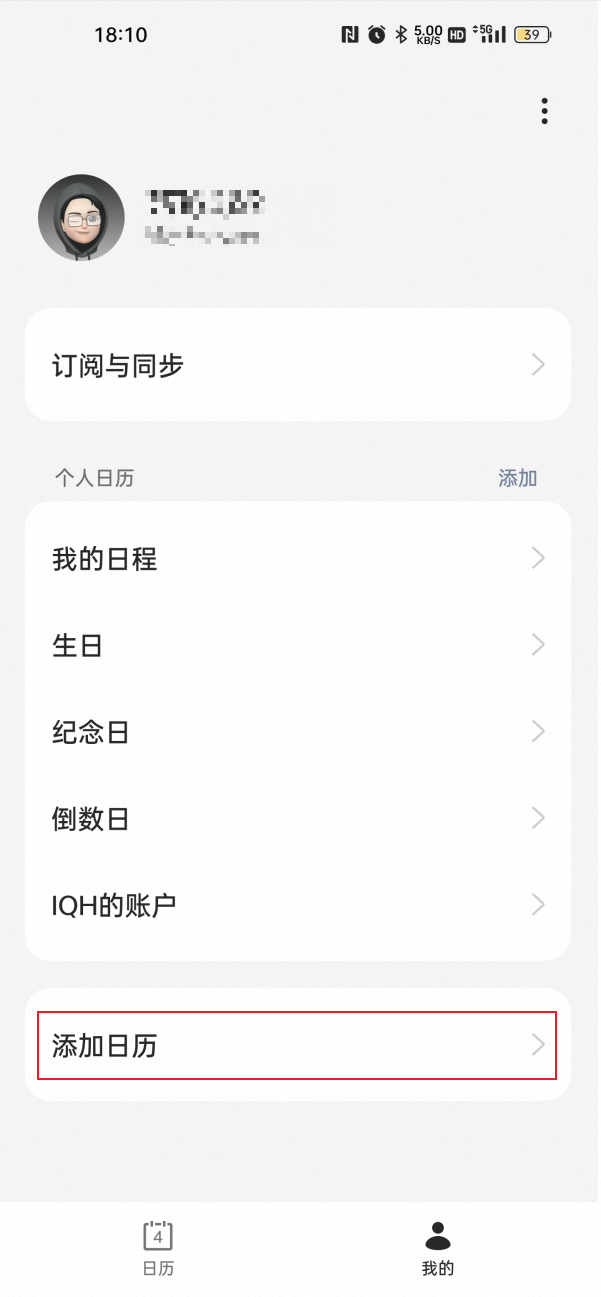Open the 倒数日 row
The height and width of the screenshot is (1297, 601).
tap(297, 819)
